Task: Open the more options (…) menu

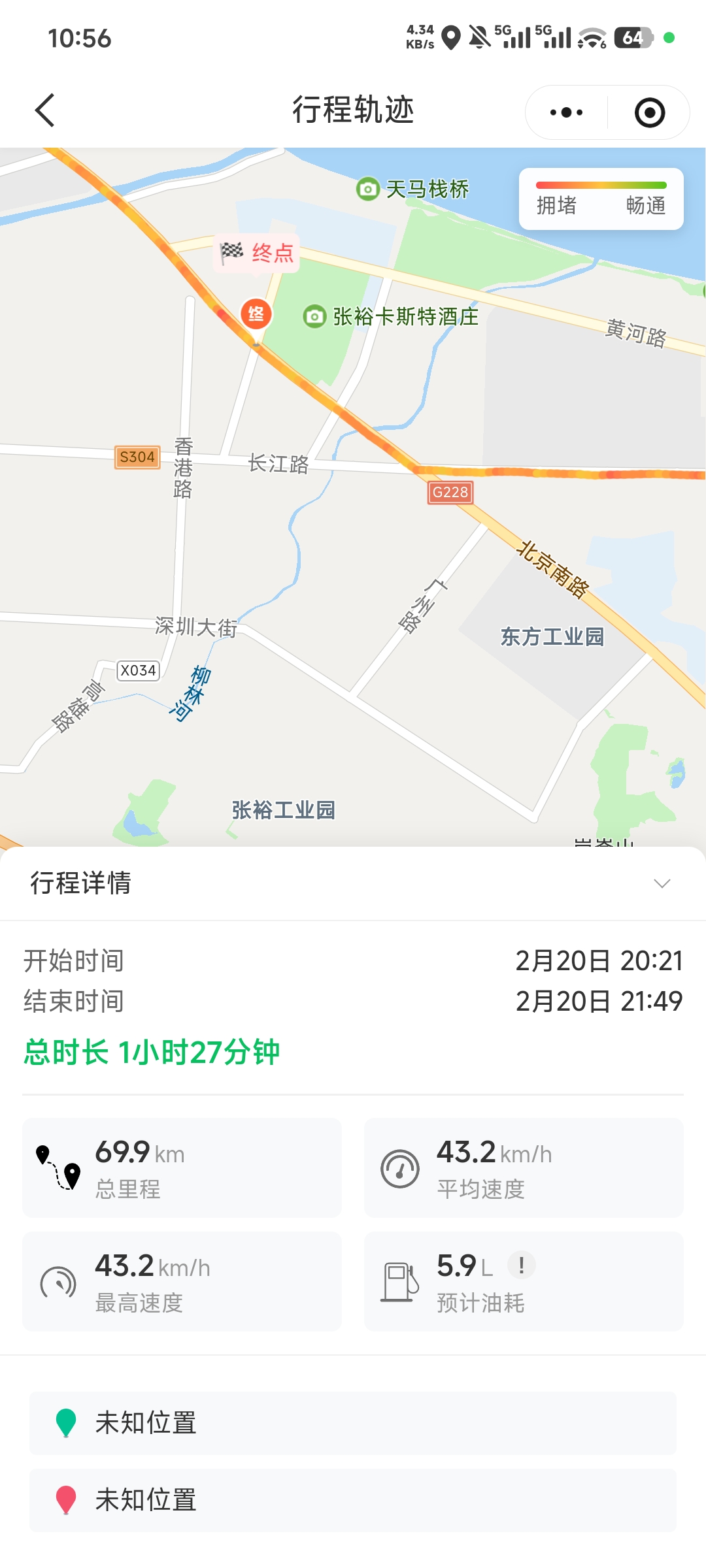Action: coord(565,112)
